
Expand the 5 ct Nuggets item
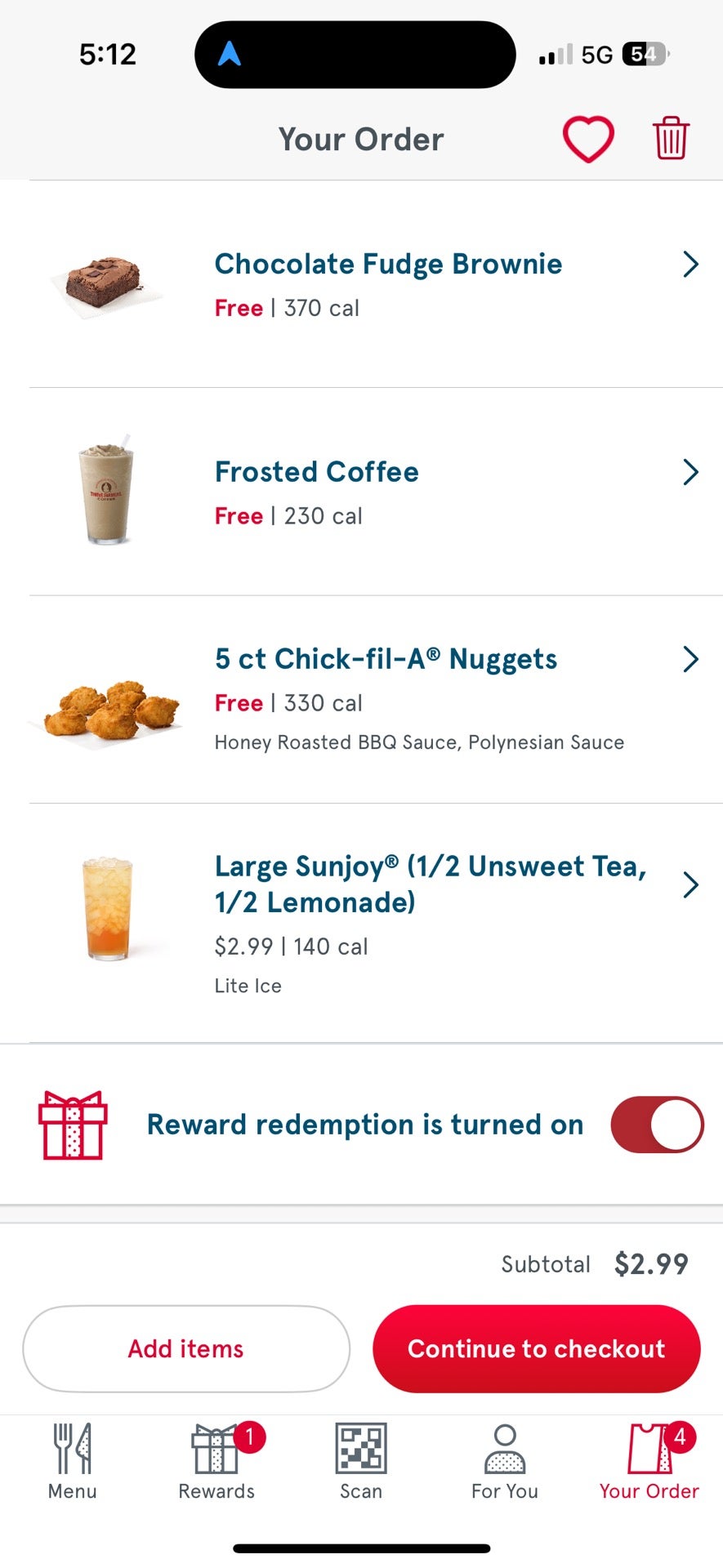click(691, 659)
